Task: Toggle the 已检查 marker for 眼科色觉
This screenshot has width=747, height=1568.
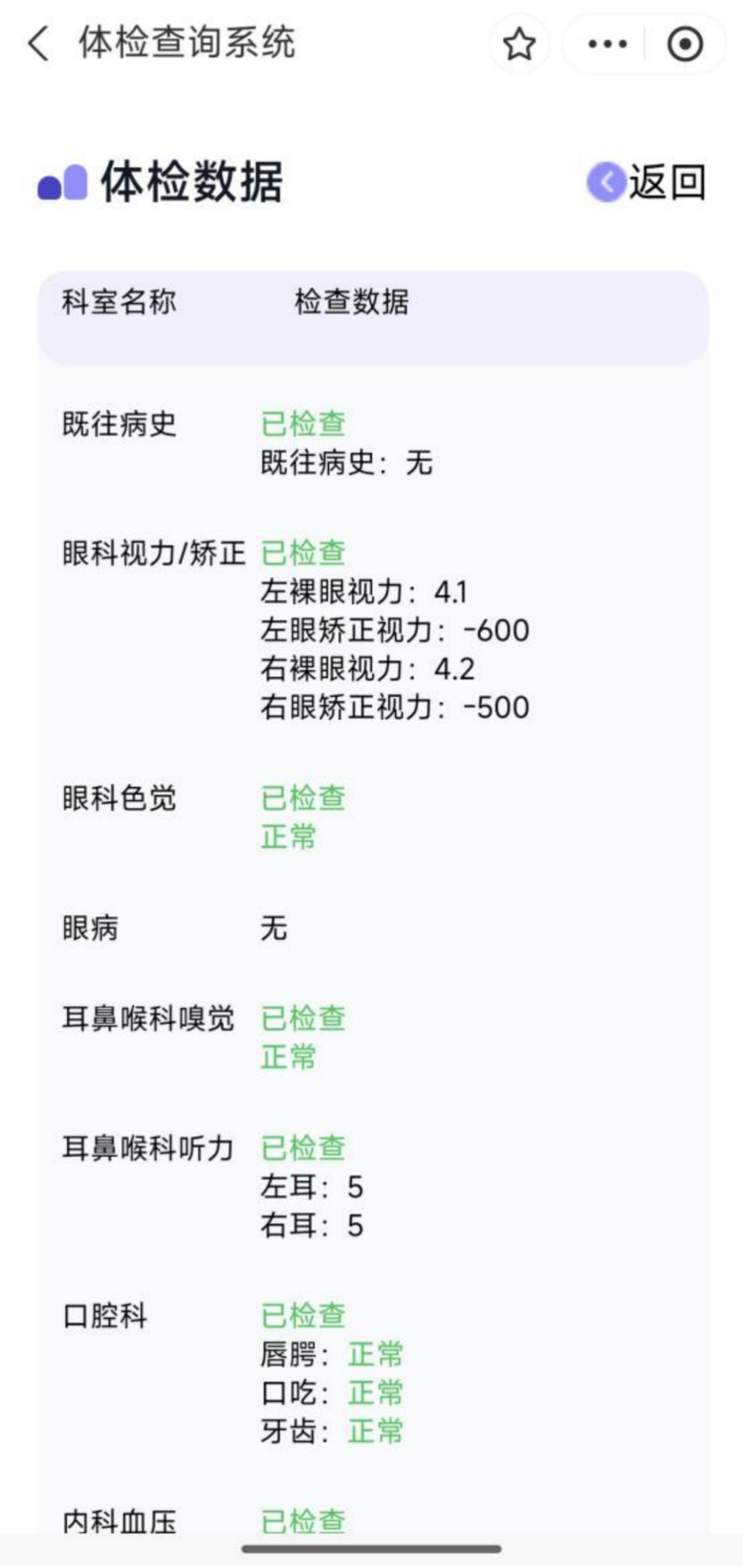Action: point(302,798)
